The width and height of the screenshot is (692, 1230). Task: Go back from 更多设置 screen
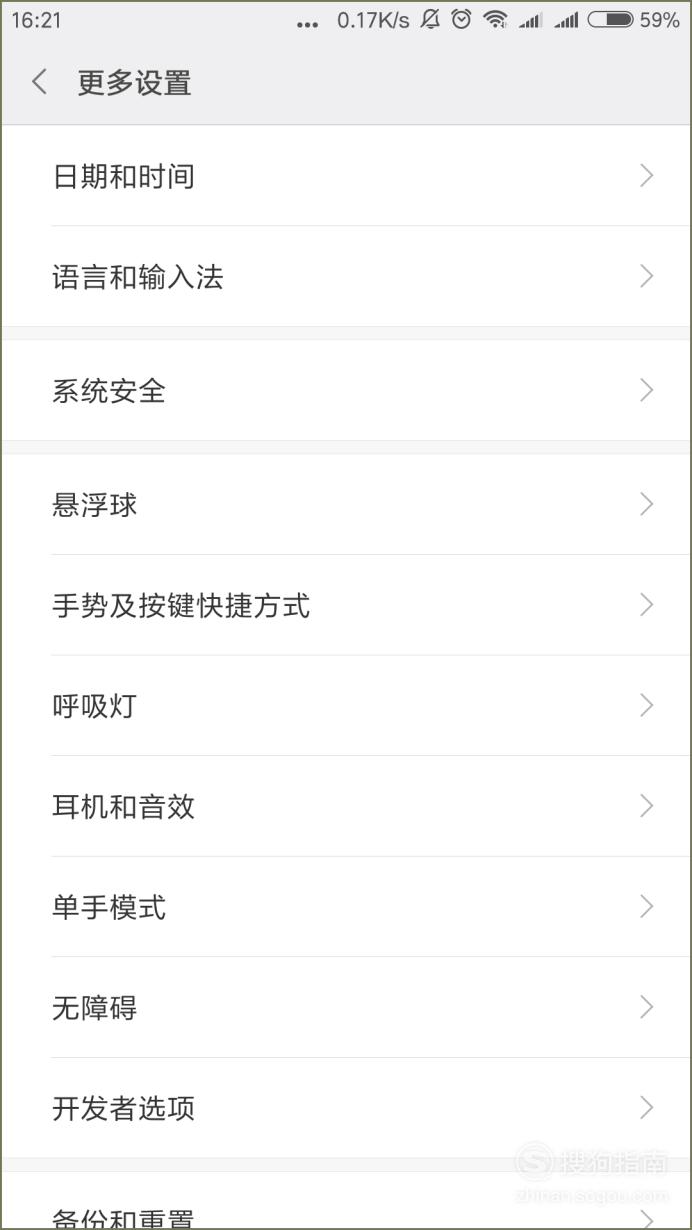40,82
